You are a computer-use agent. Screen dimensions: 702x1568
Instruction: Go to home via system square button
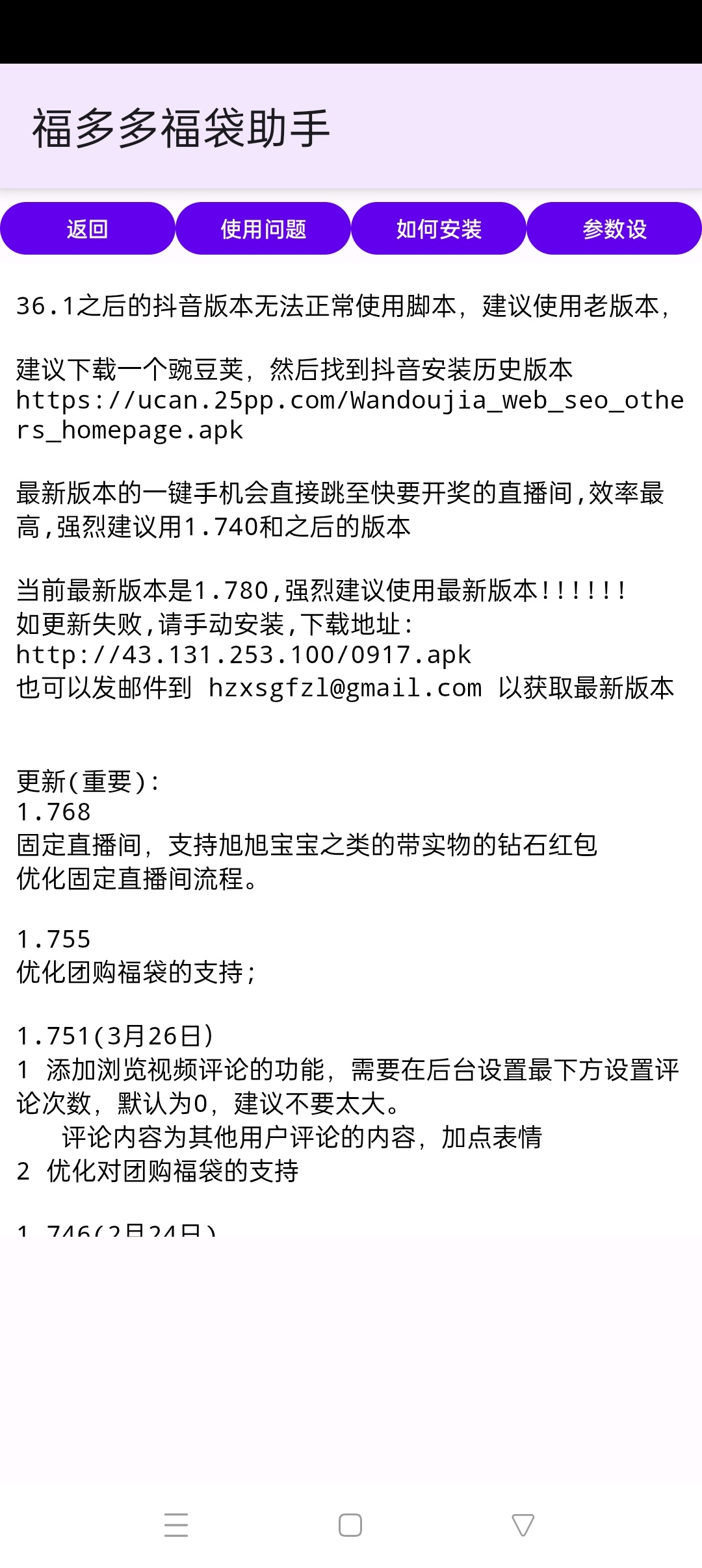click(x=350, y=1524)
